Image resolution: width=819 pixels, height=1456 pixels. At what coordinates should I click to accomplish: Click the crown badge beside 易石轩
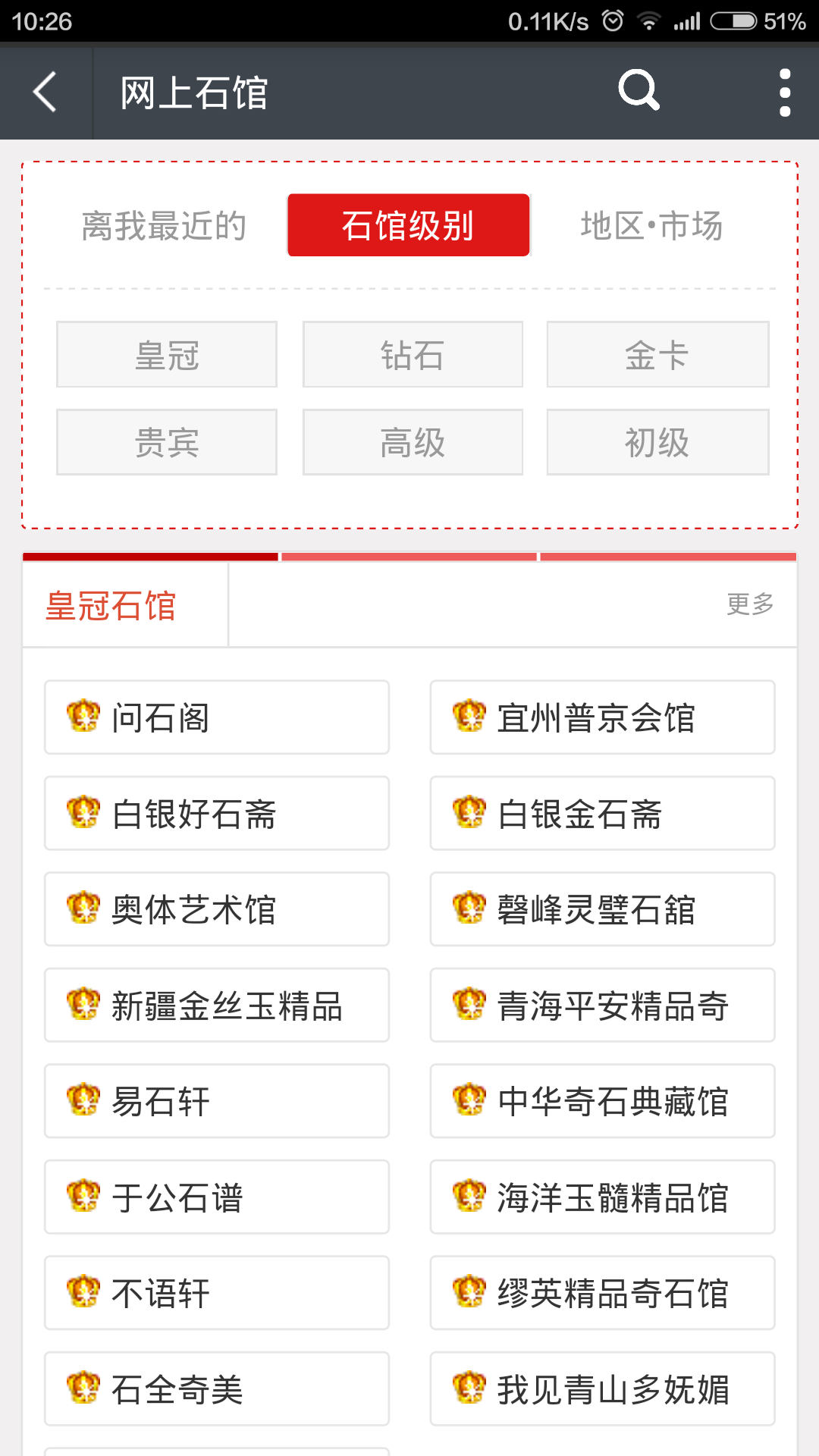click(x=82, y=1101)
